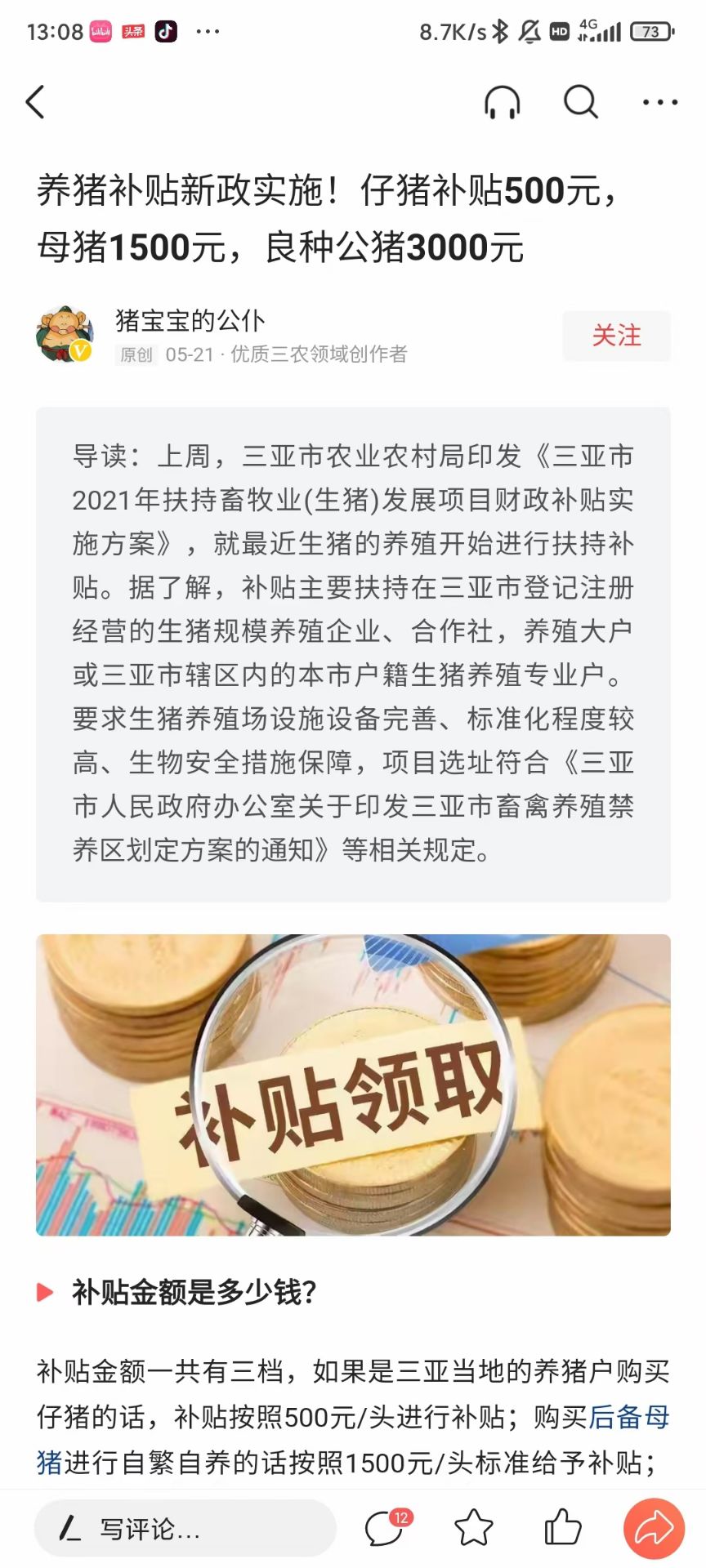Share the article using the red arrow button
The image size is (706, 1568).
(654, 1528)
